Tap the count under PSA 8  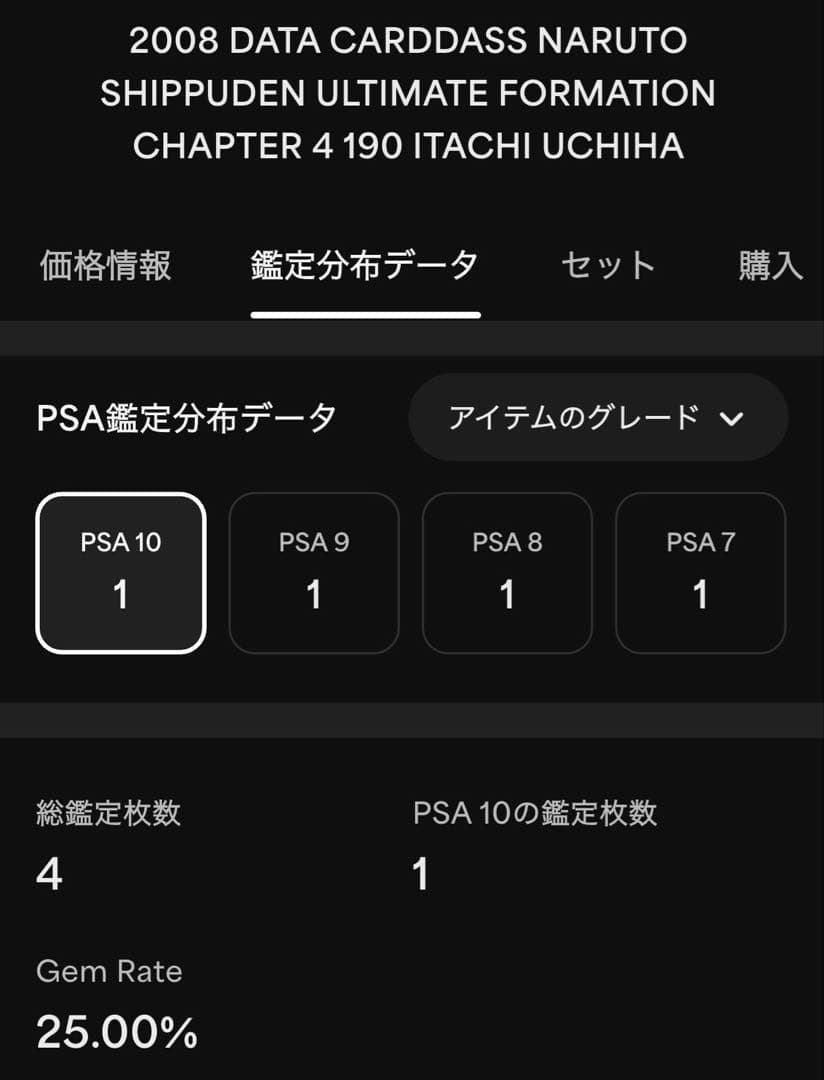click(506, 595)
